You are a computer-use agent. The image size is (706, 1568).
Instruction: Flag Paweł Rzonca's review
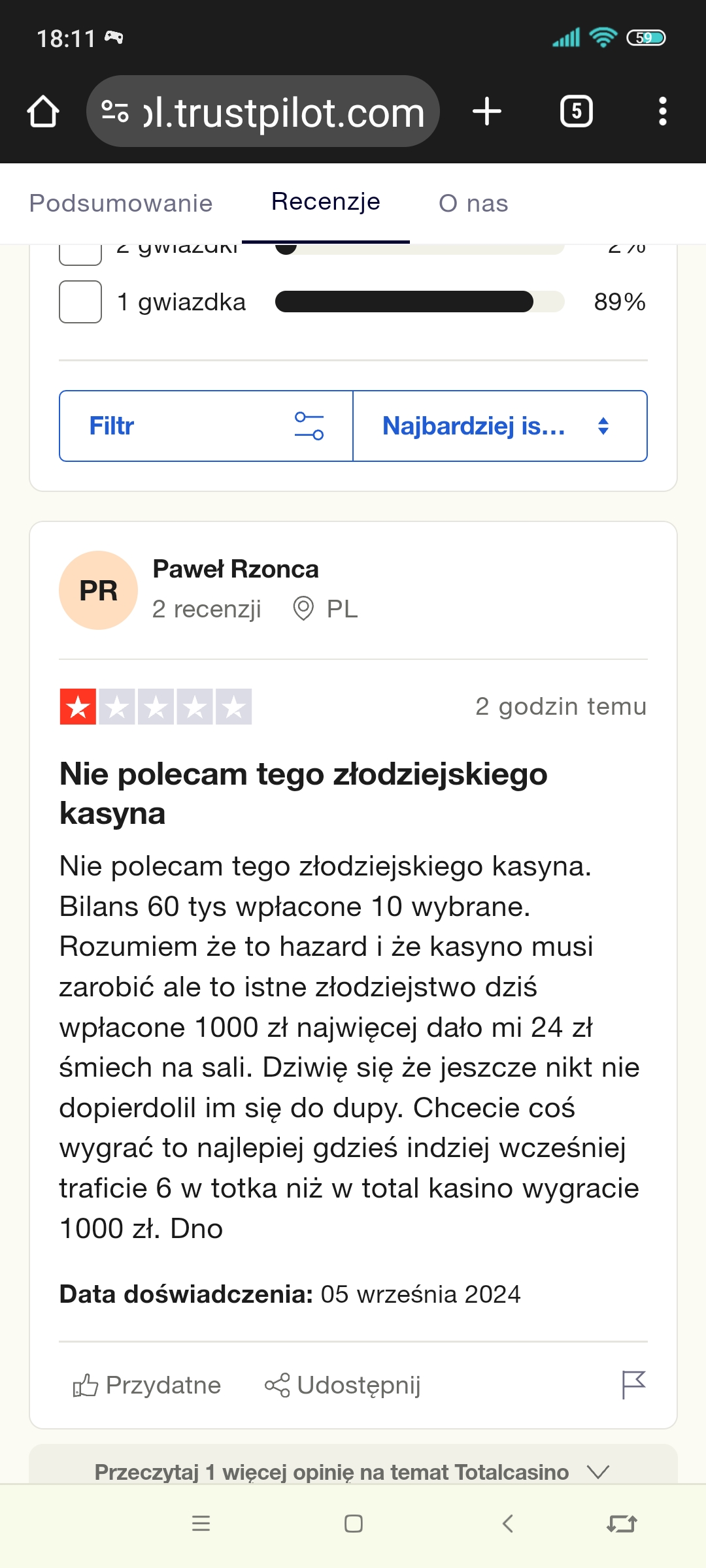[633, 1384]
